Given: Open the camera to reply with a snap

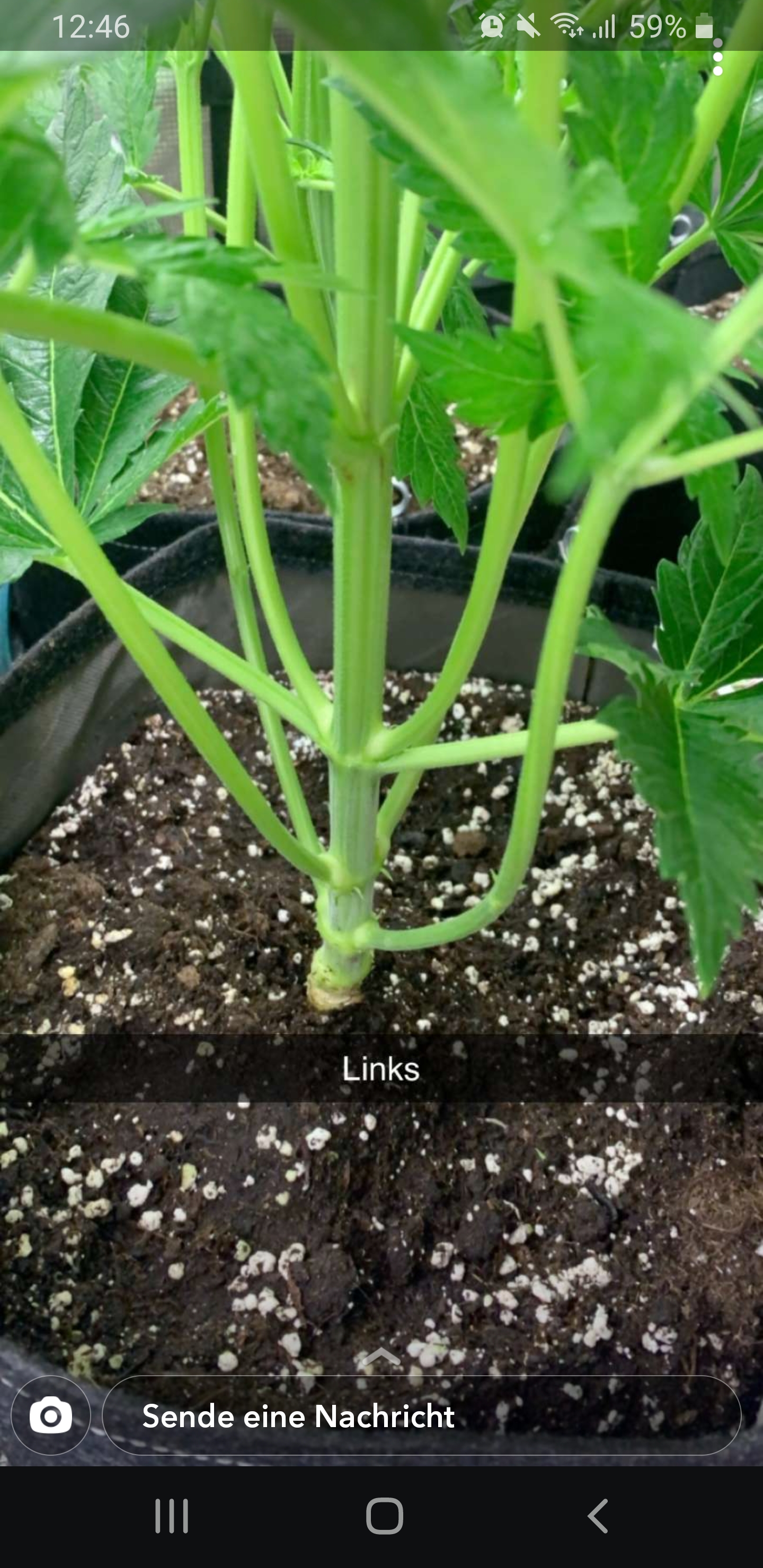Looking at the screenshot, I should pos(50,1416).
